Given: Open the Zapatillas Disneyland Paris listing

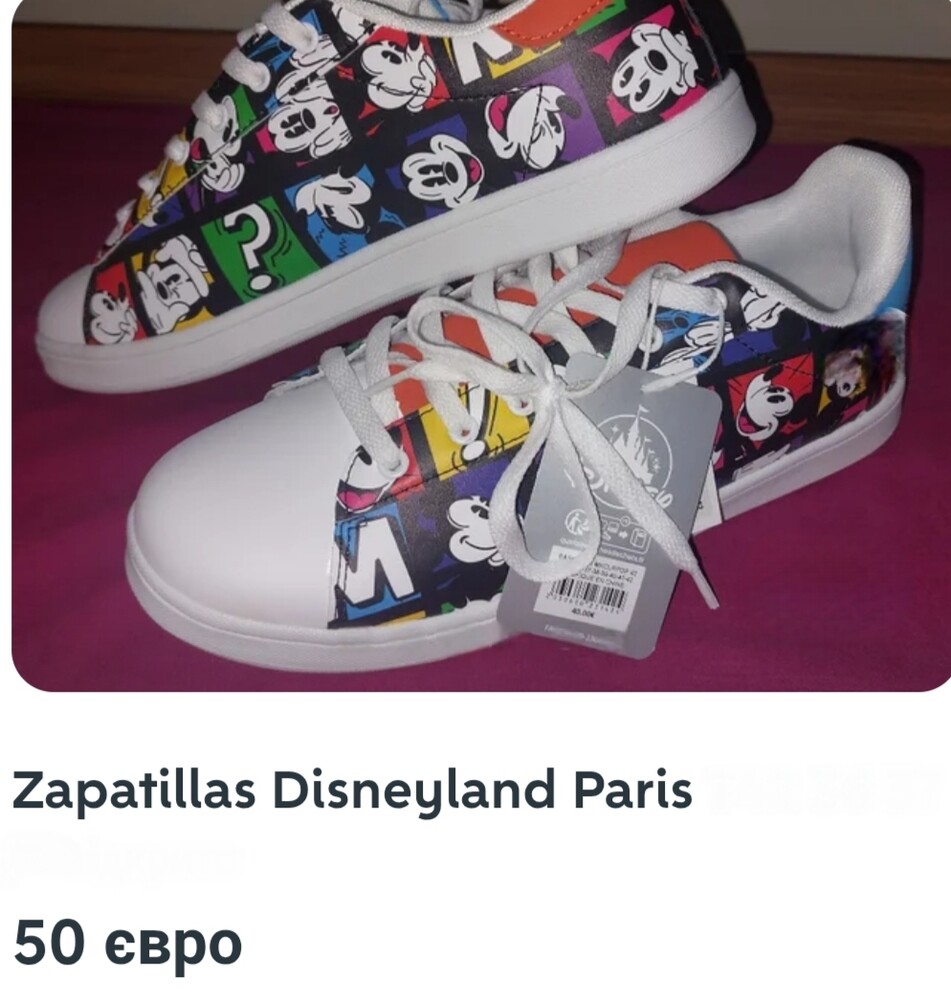Looking at the screenshot, I should point(352,792).
